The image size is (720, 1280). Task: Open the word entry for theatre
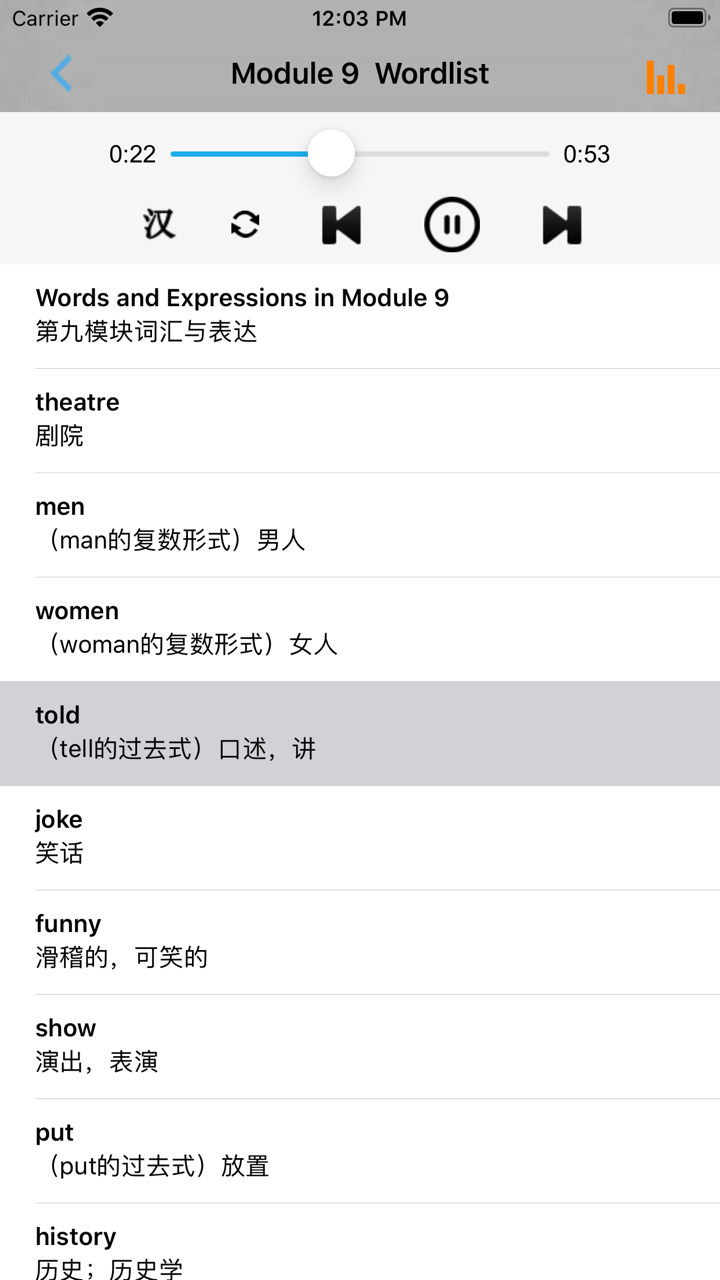(360, 420)
